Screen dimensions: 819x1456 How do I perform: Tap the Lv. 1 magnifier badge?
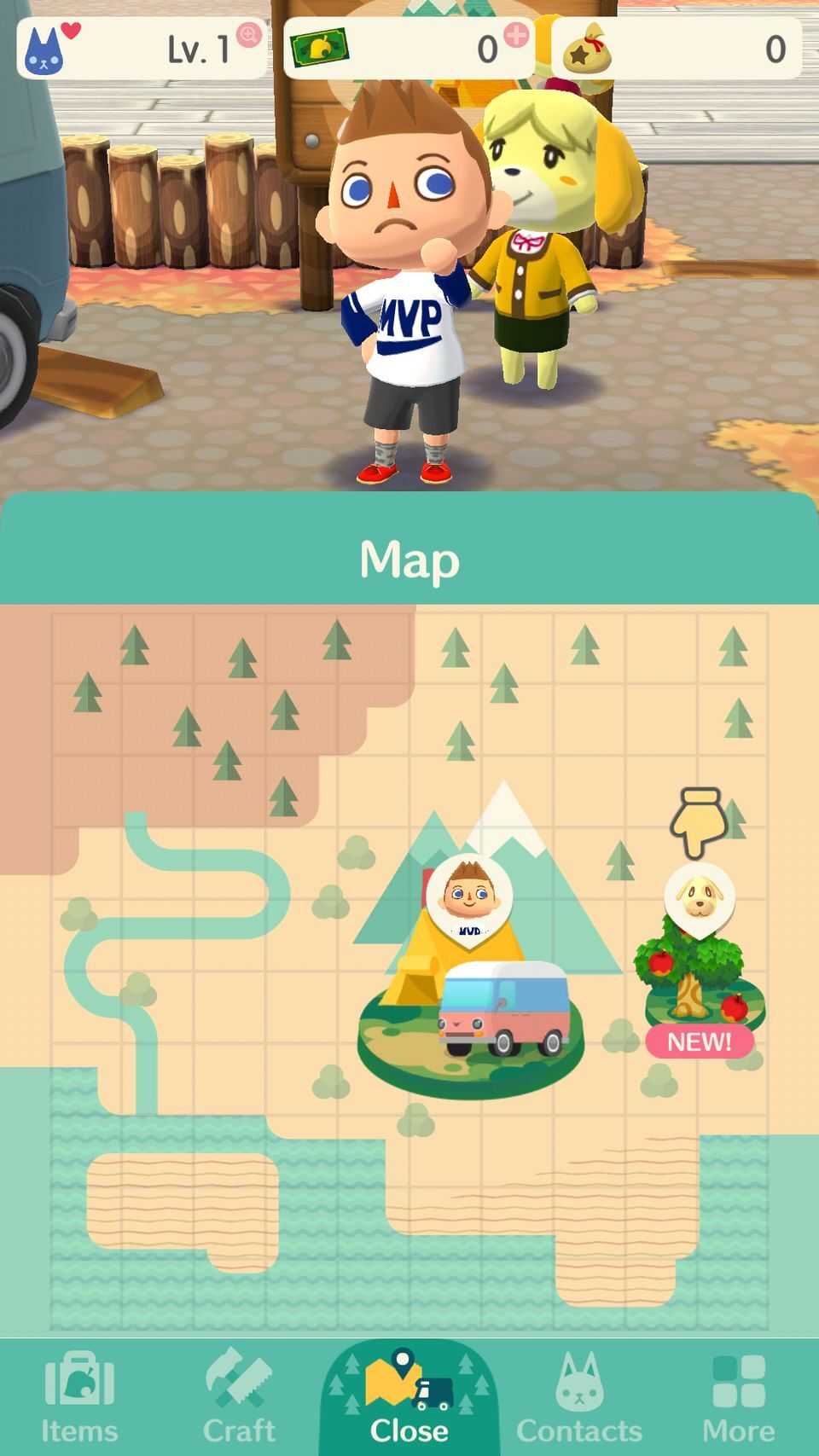[248, 40]
